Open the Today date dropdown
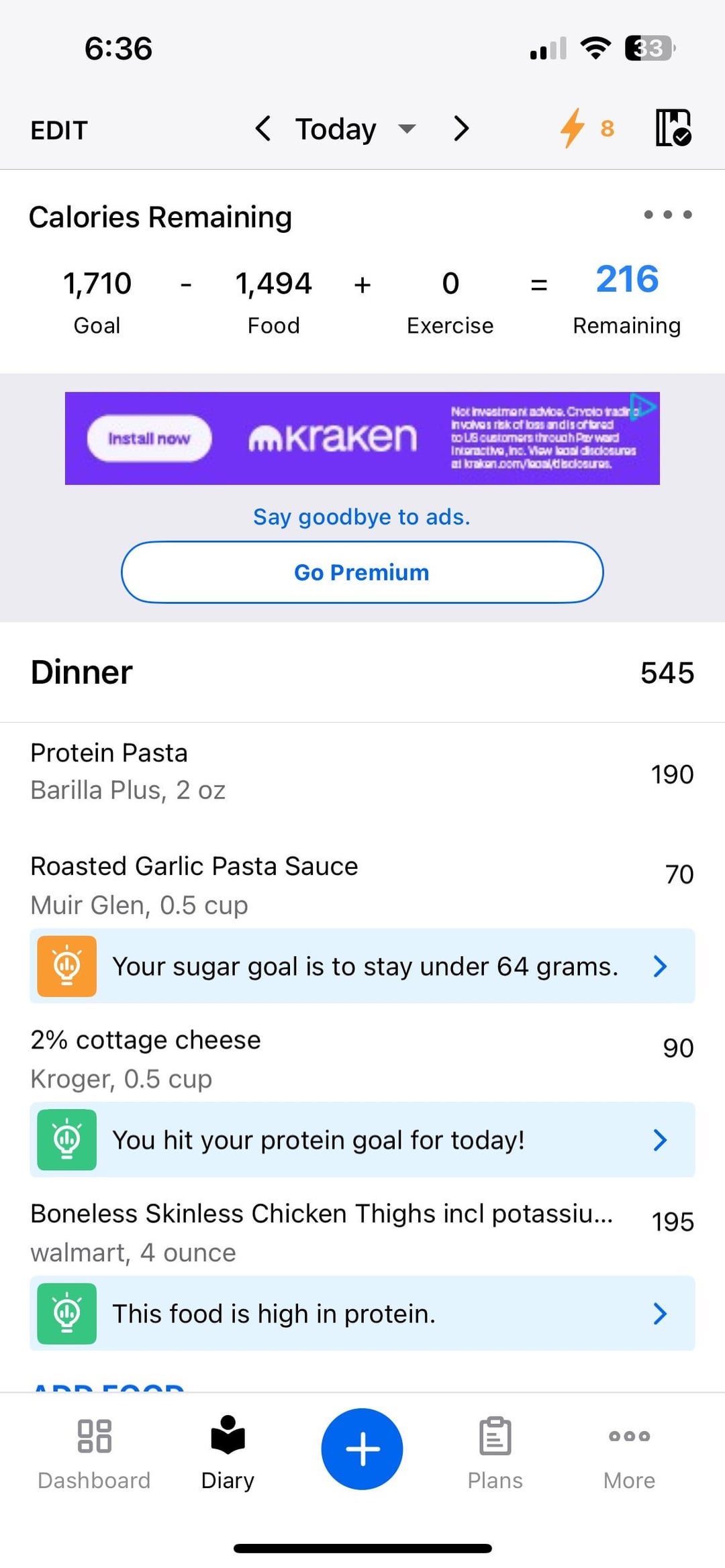This screenshot has height=1568, width=725. click(x=356, y=129)
